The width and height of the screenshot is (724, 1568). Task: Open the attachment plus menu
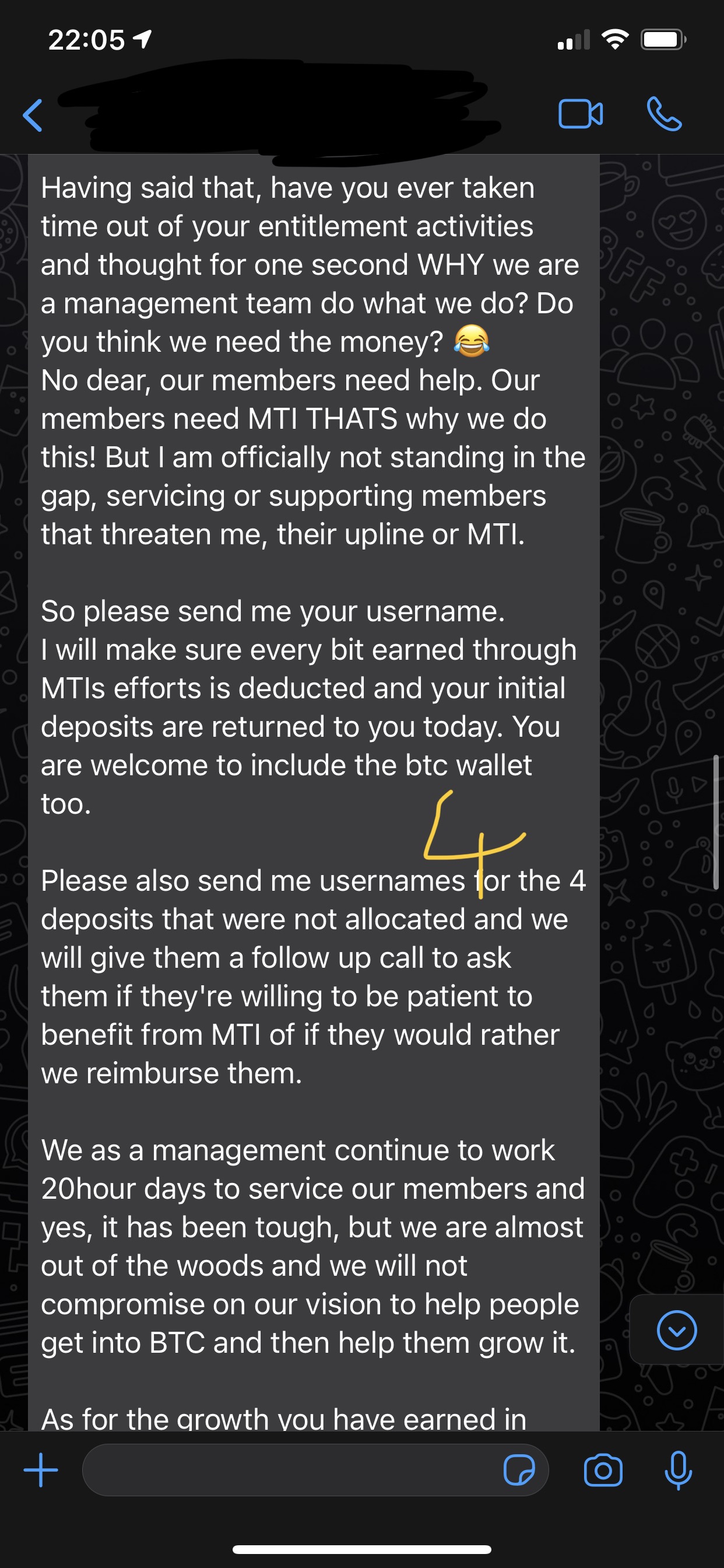point(41,1470)
